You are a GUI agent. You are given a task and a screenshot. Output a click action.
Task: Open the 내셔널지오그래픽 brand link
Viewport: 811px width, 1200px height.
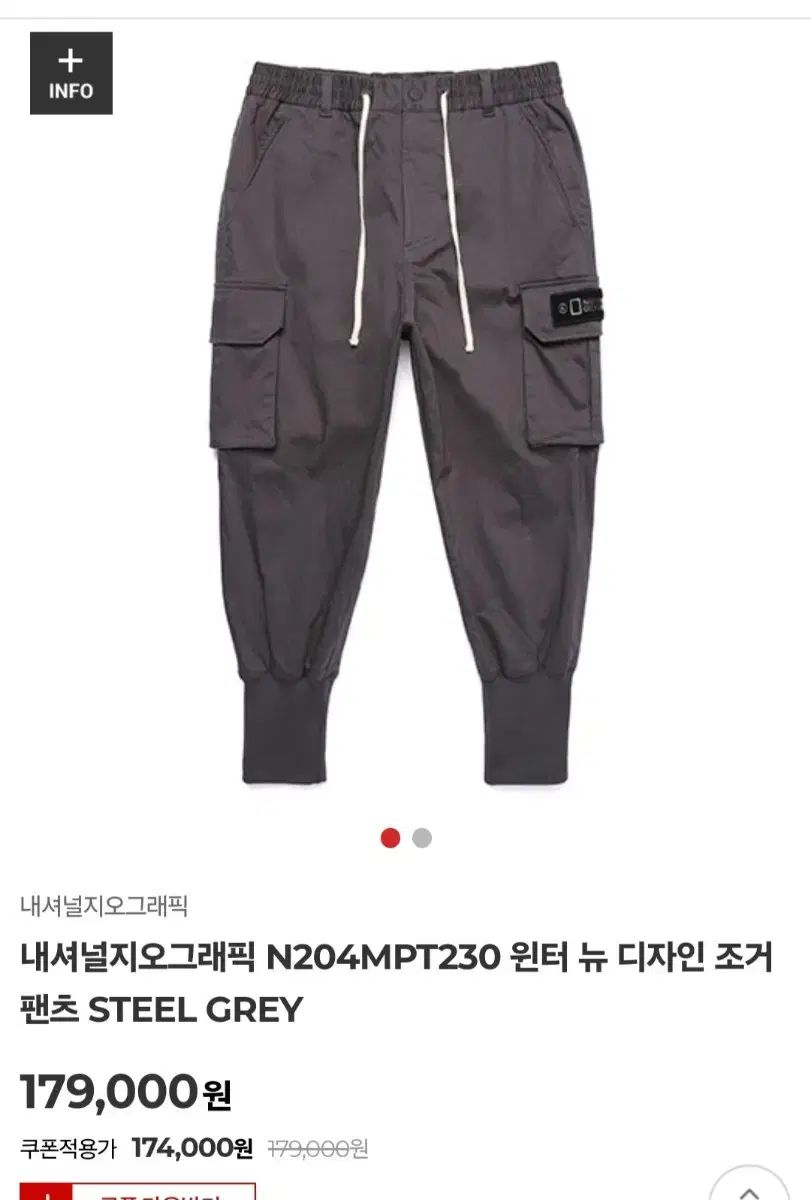(104, 906)
